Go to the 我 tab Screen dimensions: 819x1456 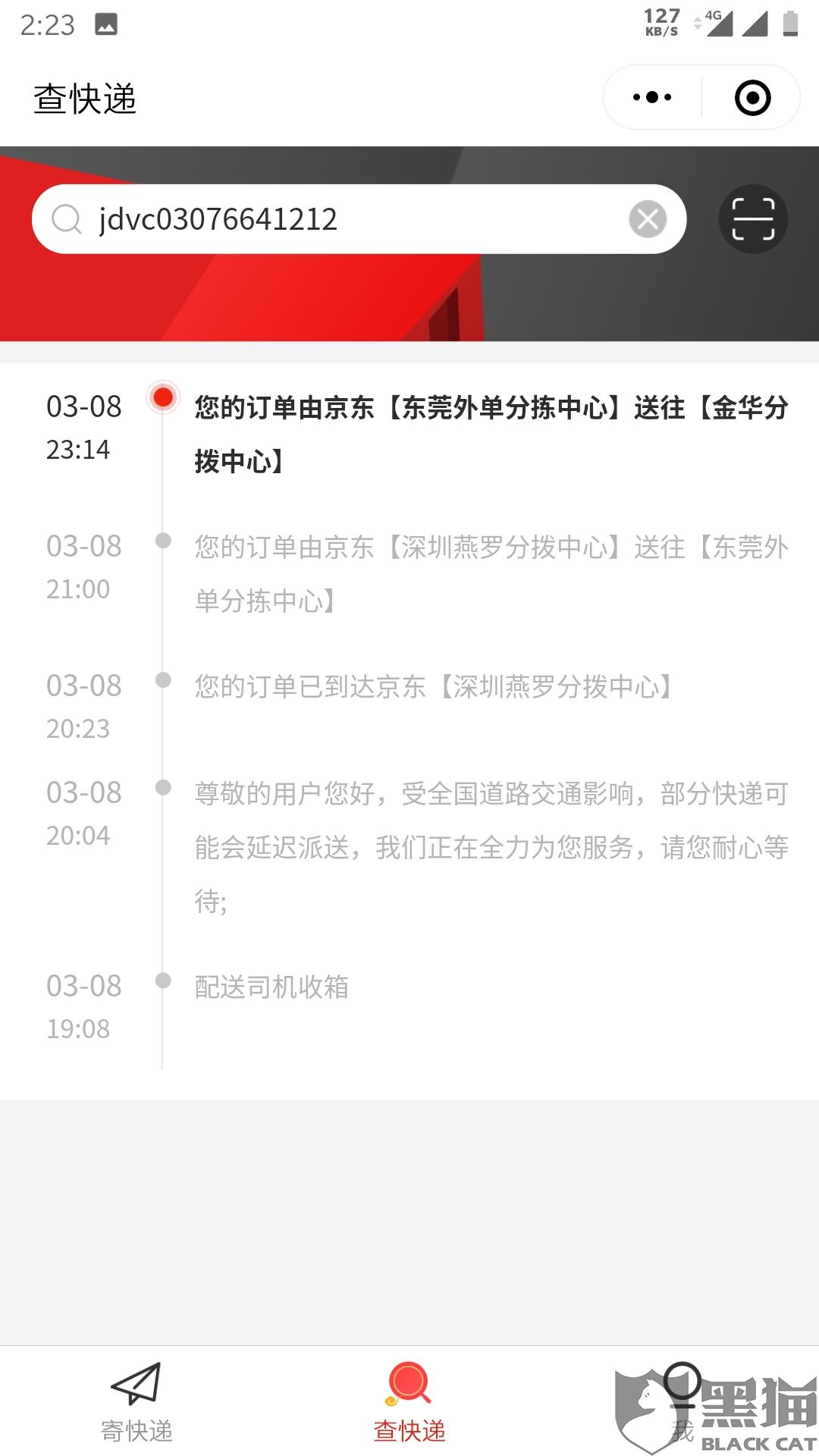[682, 1401]
